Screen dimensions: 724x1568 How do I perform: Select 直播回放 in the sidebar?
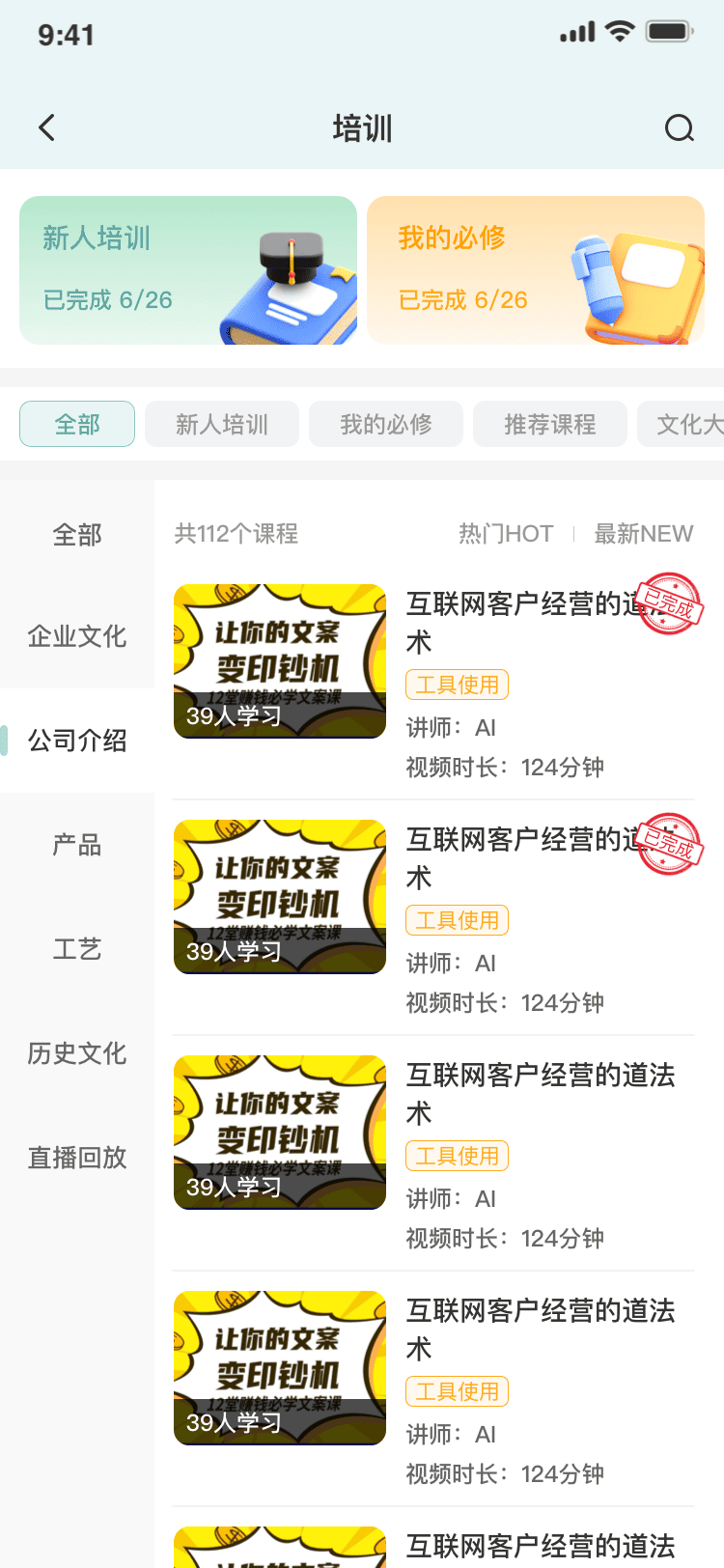click(76, 1158)
